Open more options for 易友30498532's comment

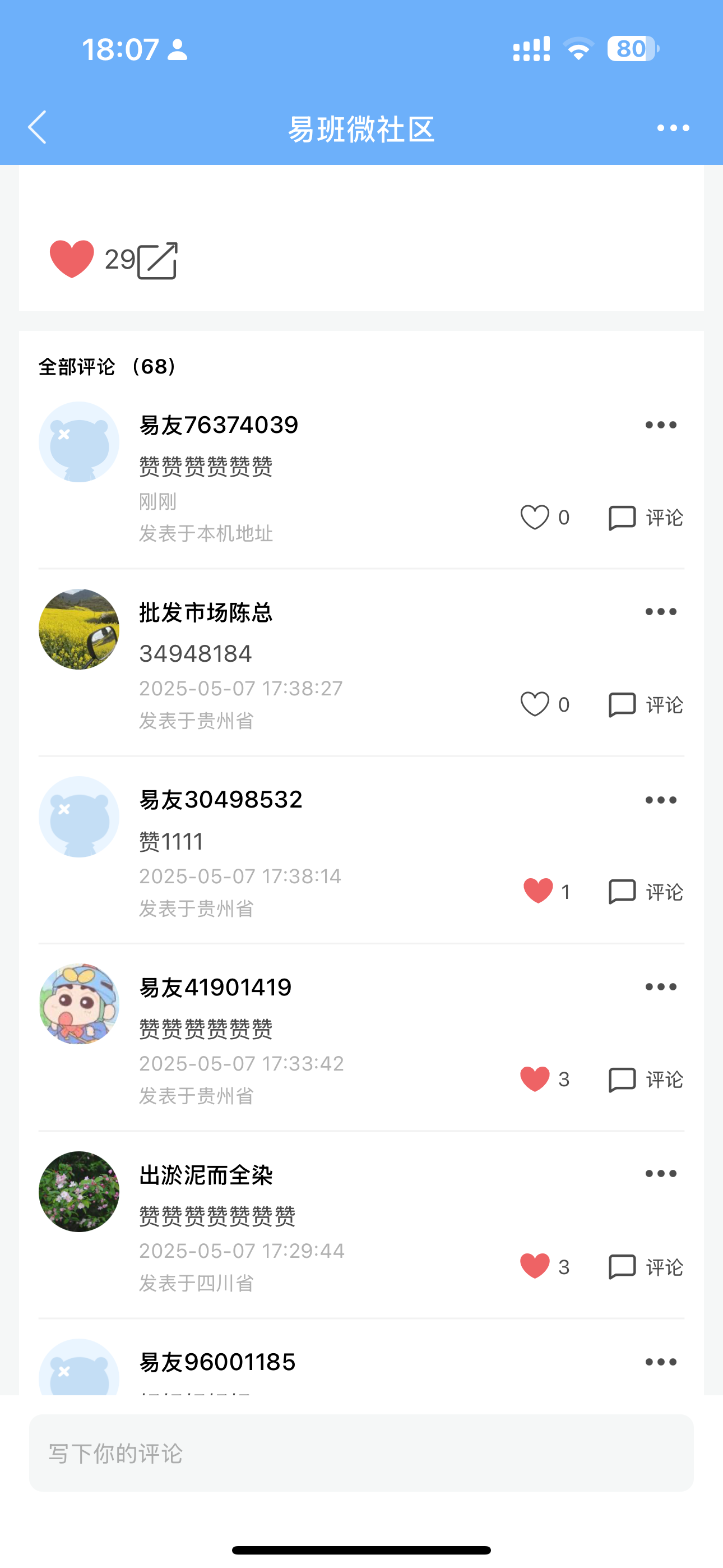point(661,800)
